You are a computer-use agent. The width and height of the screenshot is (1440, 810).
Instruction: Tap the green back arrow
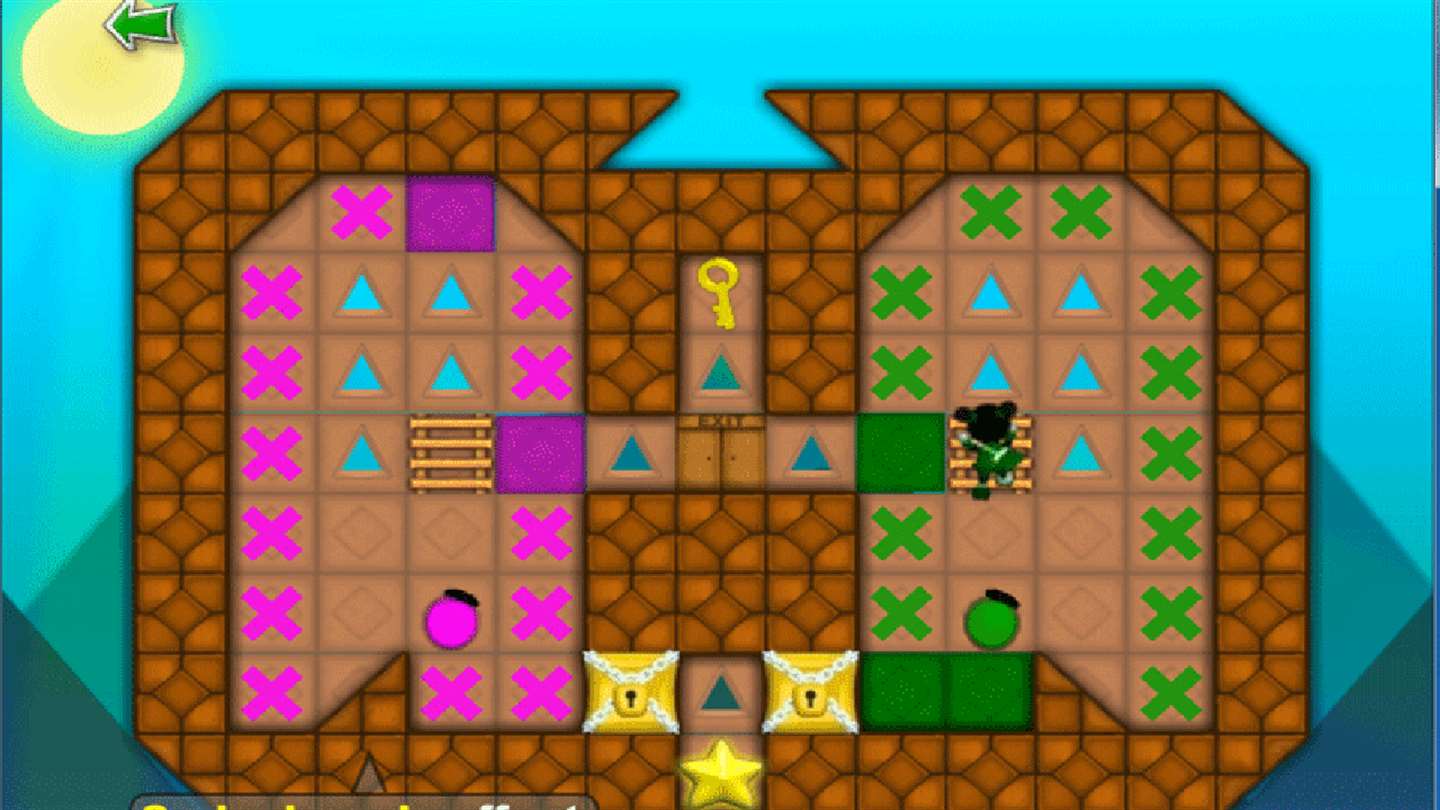pyautogui.click(x=141, y=22)
